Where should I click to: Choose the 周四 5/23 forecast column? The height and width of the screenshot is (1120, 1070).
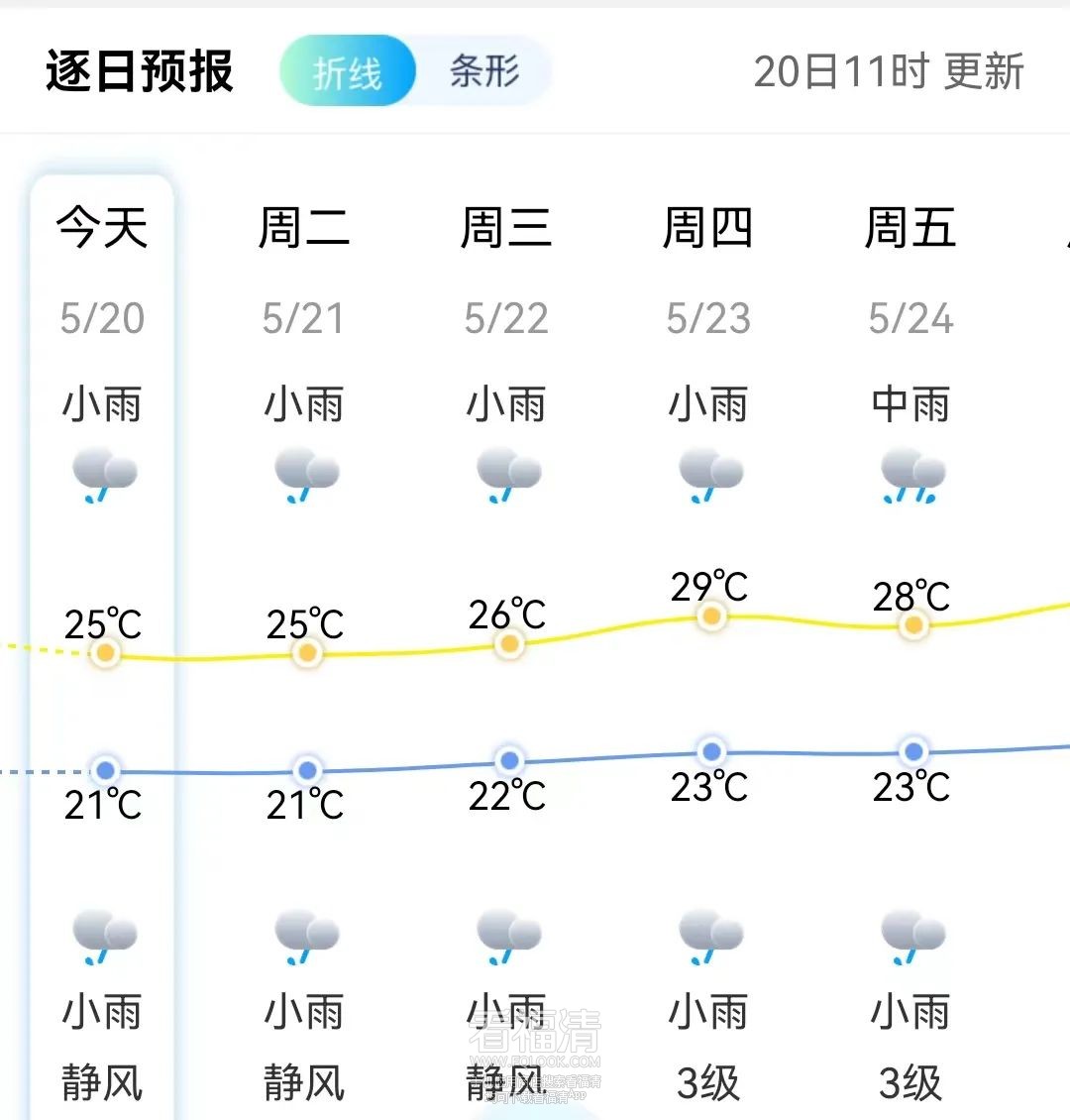[x=708, y=268]
